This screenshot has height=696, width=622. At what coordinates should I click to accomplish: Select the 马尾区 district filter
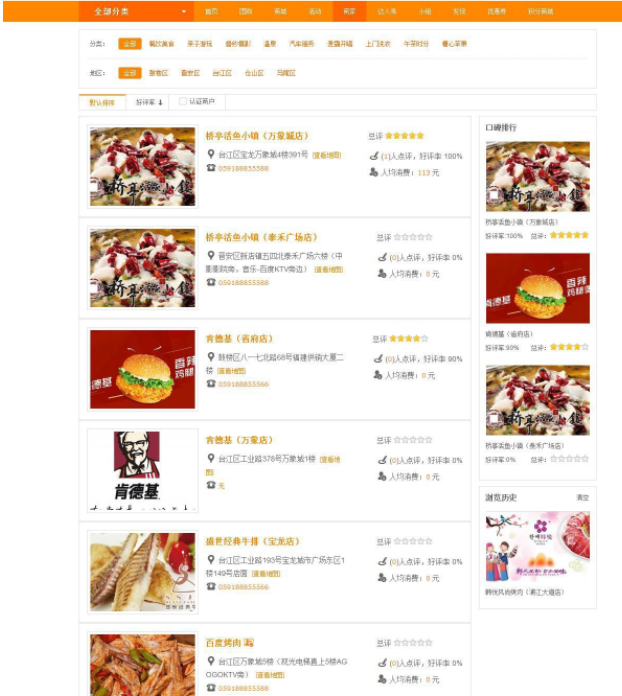(x=286, y=73)
